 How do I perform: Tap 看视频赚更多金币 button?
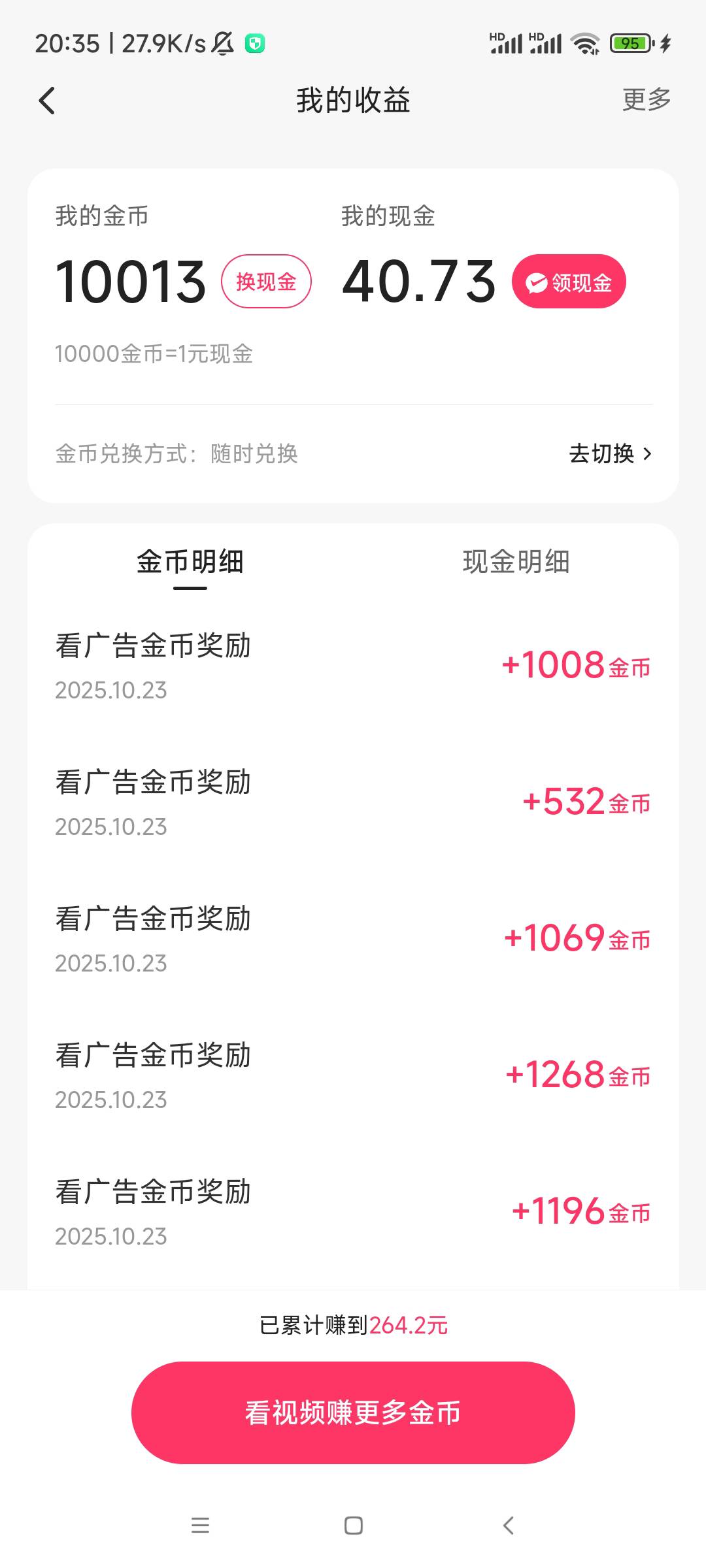[x=353, y=1413]
